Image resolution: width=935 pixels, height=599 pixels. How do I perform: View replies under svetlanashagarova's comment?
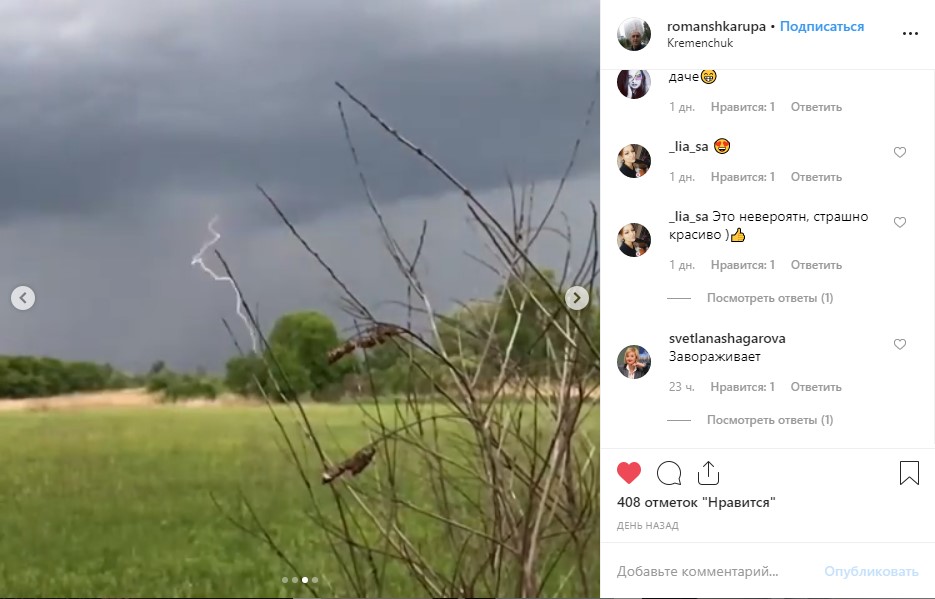point(769,420)
